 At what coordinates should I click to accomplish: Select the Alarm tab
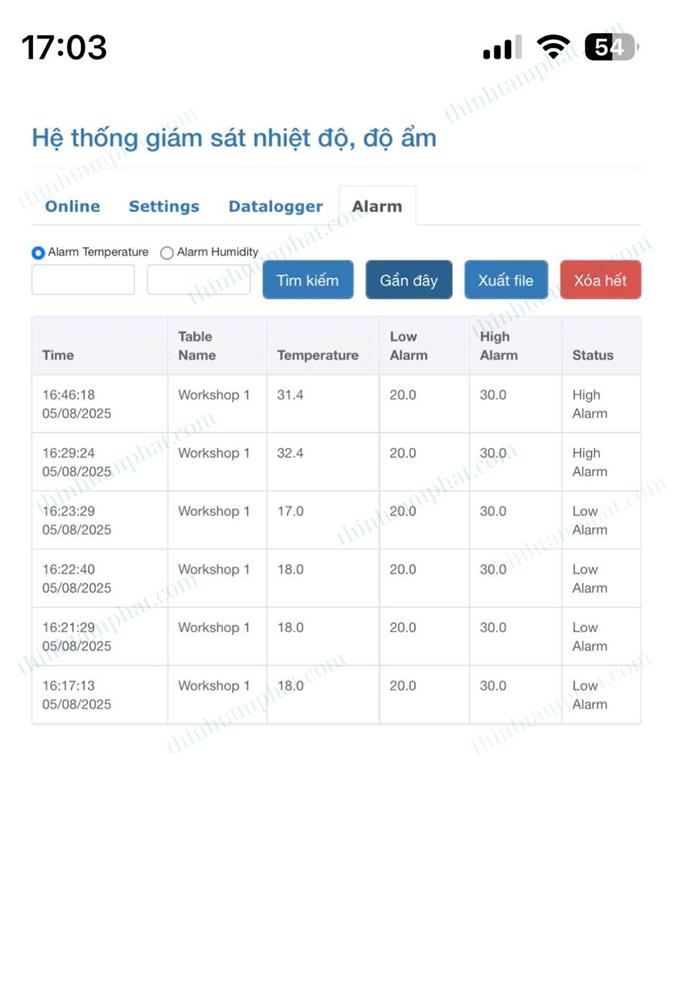(x=377, y=206)
